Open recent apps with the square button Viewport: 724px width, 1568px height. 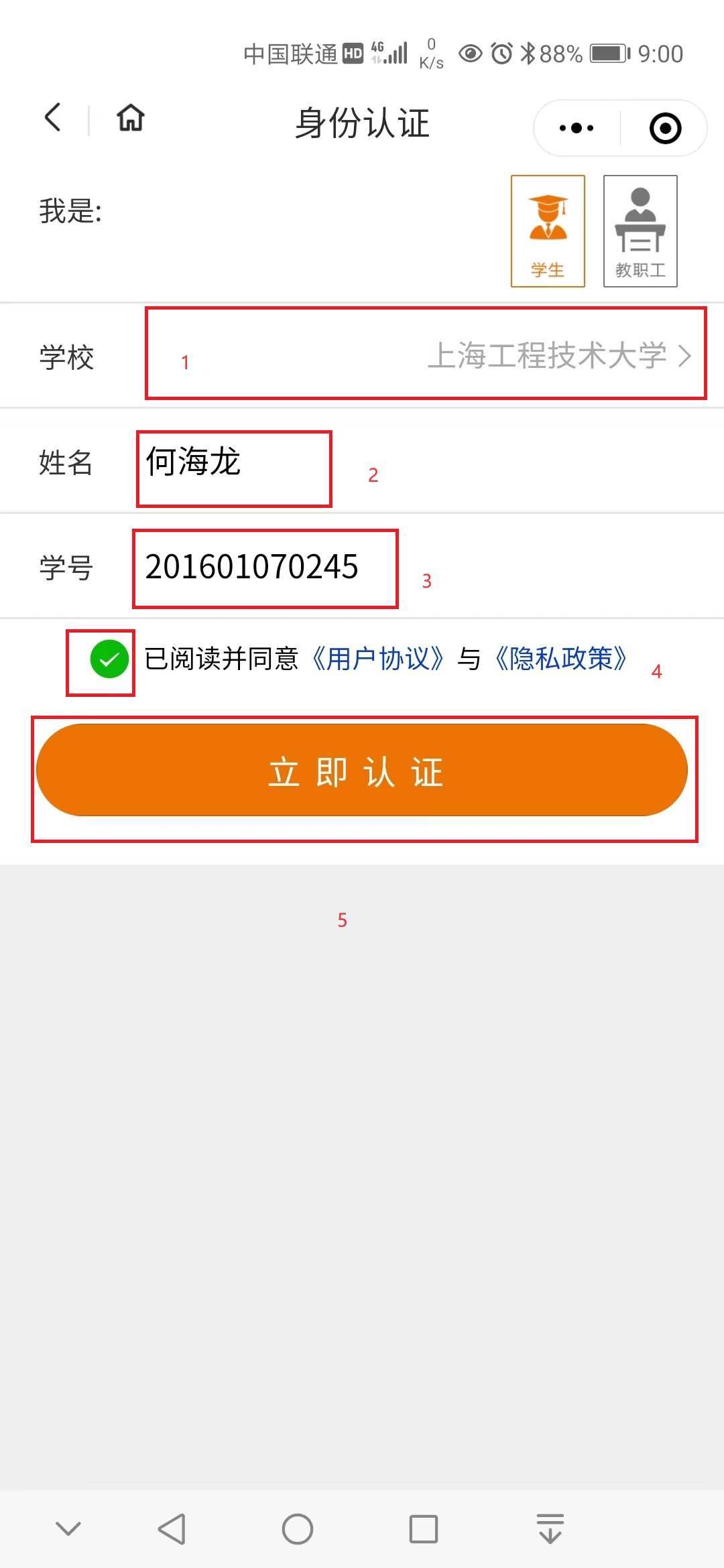click(423, 1529)
